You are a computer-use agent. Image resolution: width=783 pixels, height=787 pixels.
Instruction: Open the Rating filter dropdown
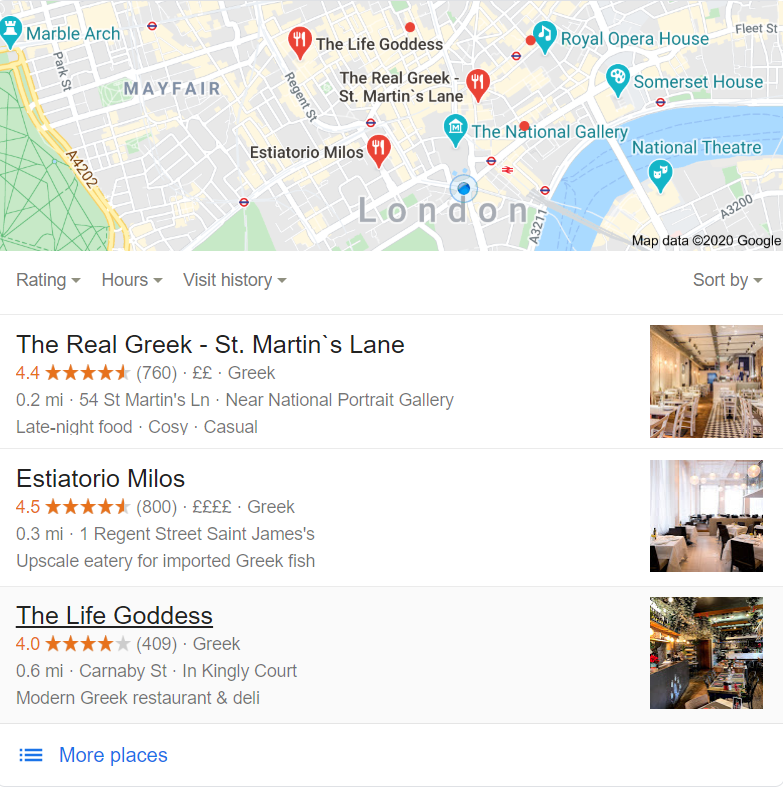tap(48, 280)
